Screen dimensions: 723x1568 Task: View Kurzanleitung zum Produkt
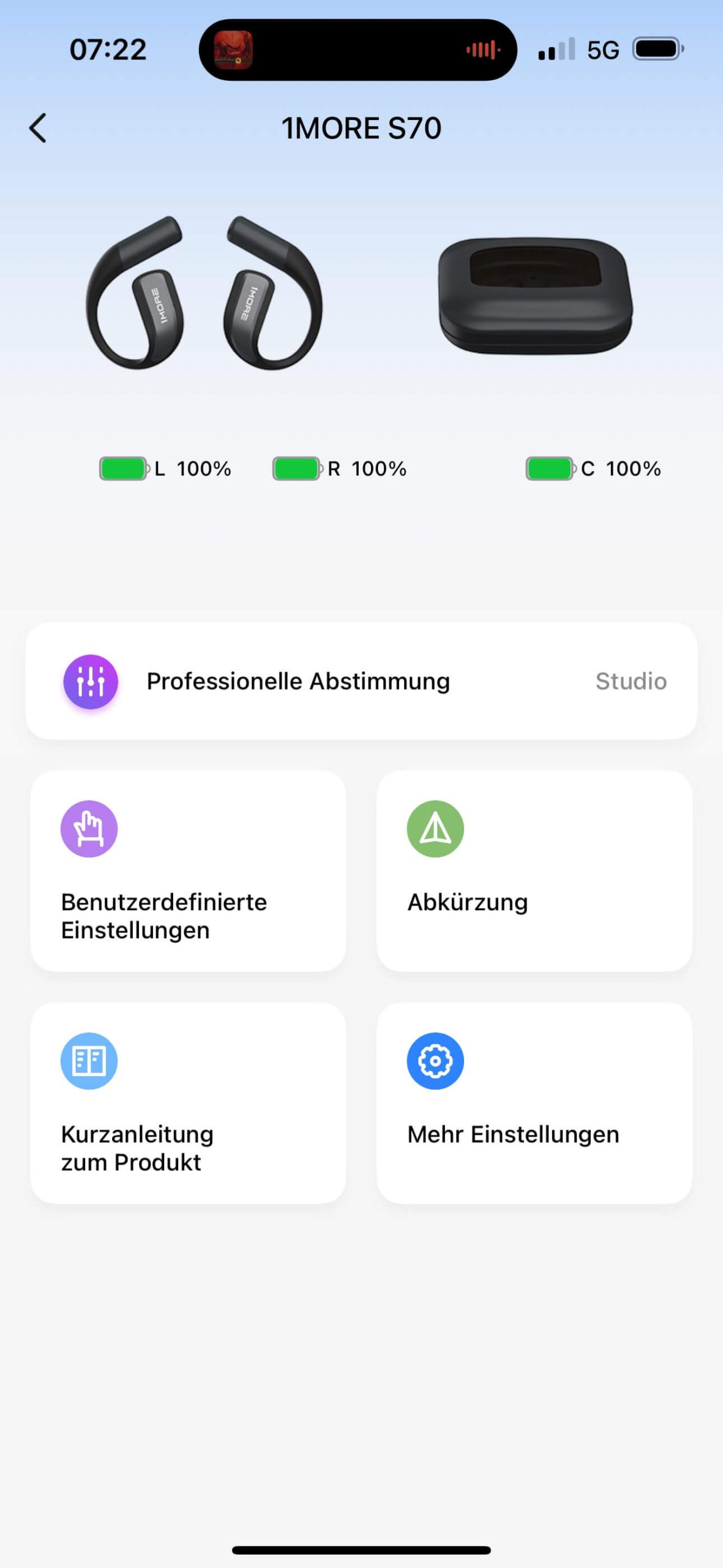coord(188,1103)
